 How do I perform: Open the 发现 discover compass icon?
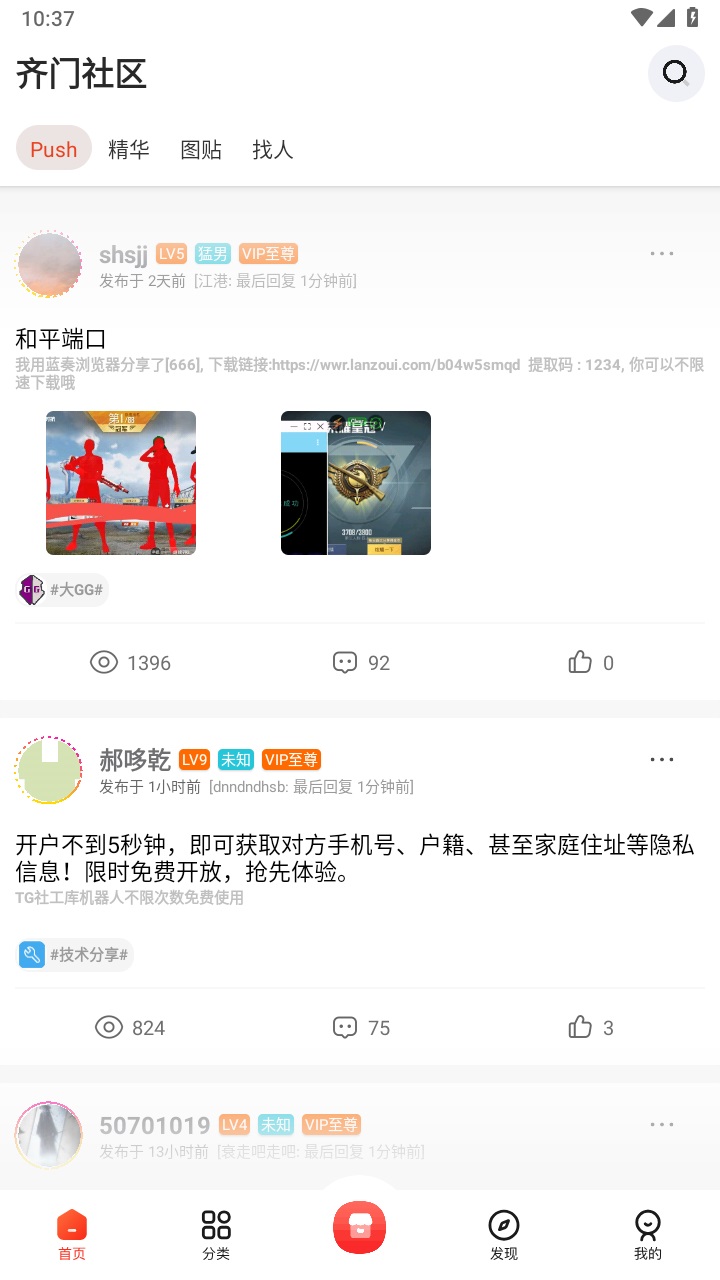(503, 1224)
